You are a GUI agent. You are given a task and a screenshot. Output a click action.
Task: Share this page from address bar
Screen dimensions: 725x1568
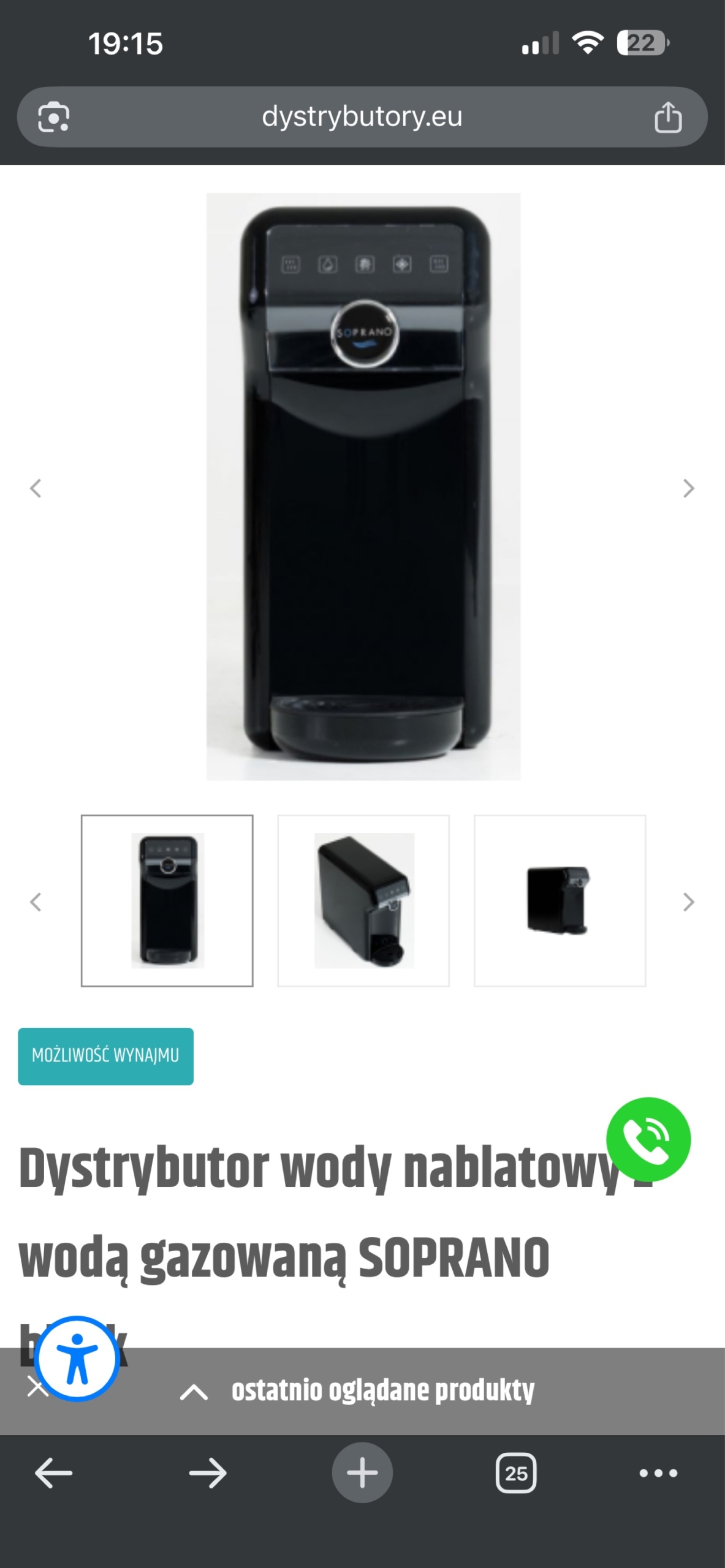click(x=667, y=117)
